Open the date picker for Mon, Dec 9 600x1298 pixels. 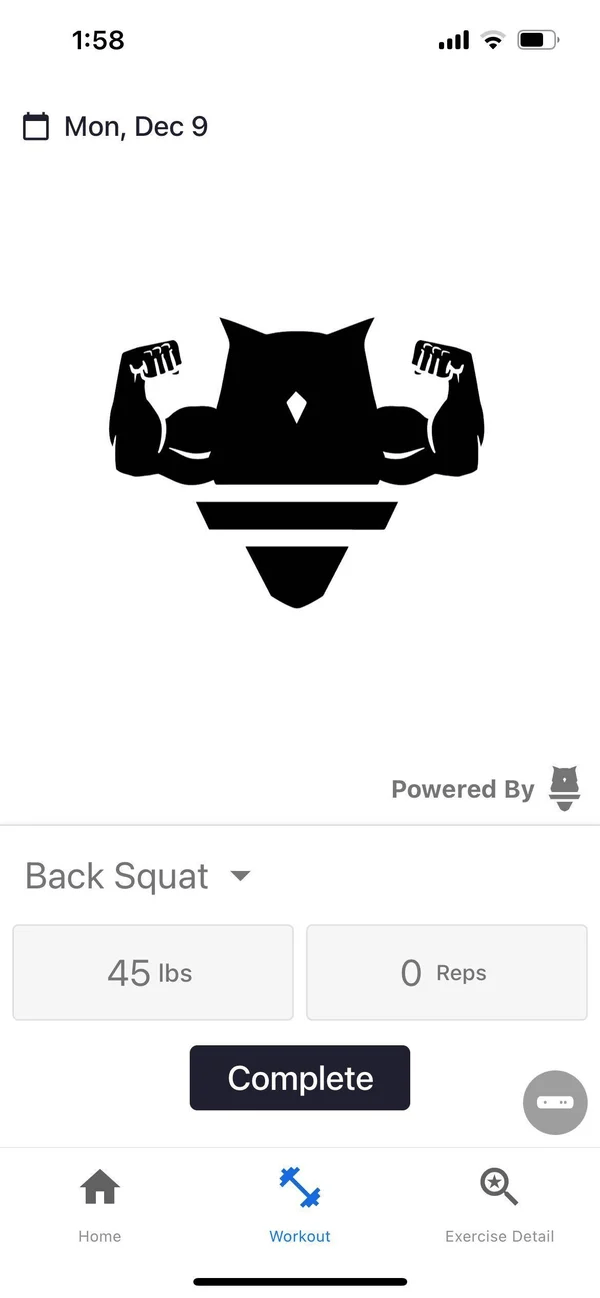(115, 127)
